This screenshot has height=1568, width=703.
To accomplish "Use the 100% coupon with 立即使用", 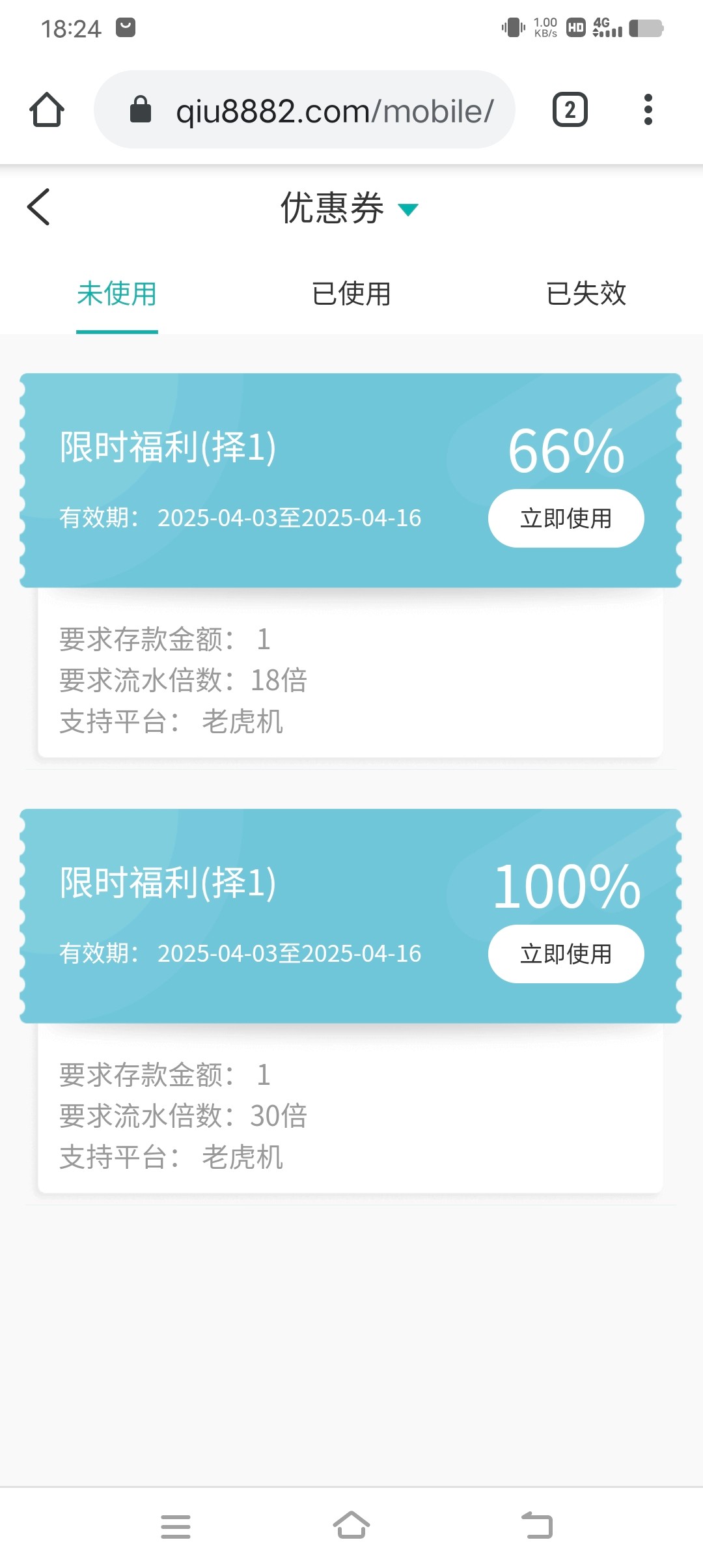I will [x=566, y=954].
